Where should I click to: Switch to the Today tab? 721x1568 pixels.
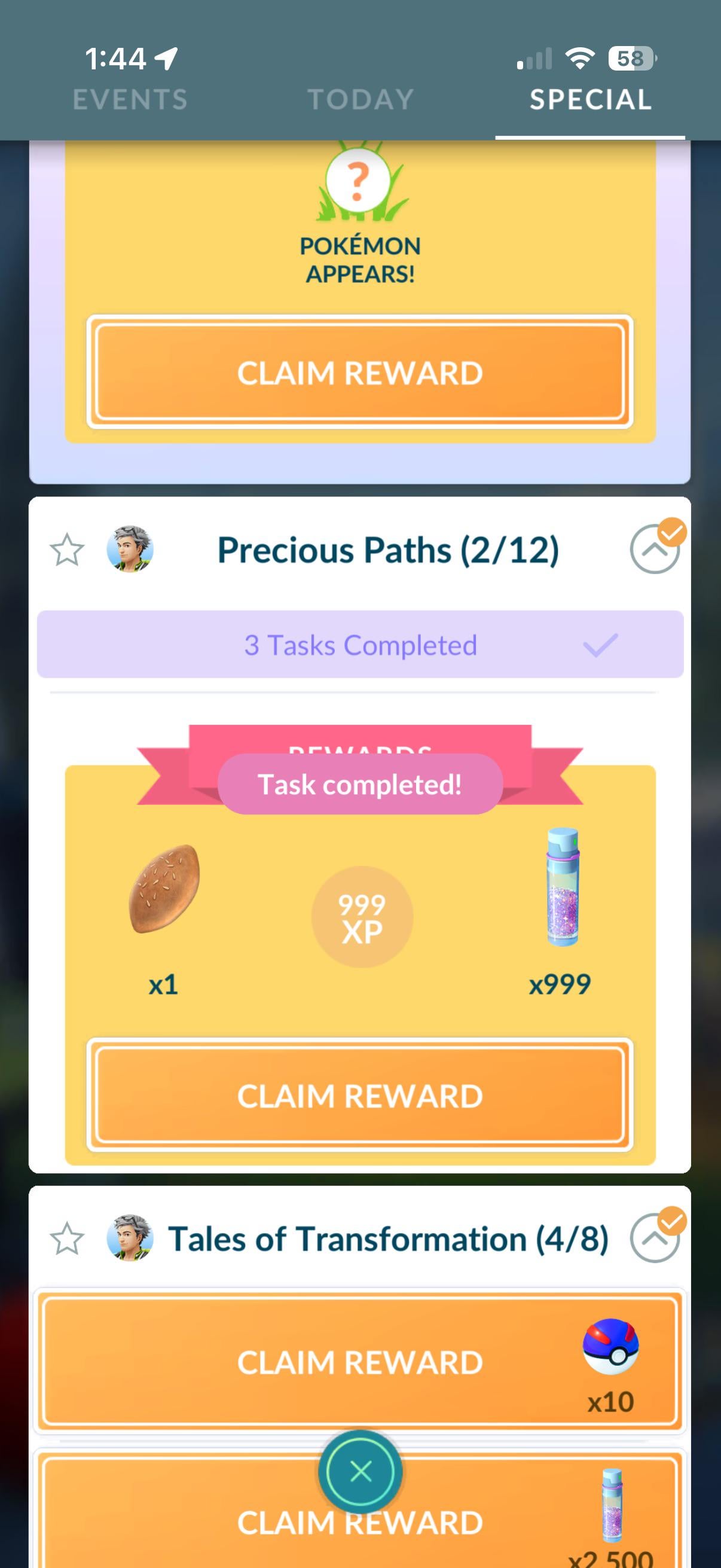pos(360,100)
